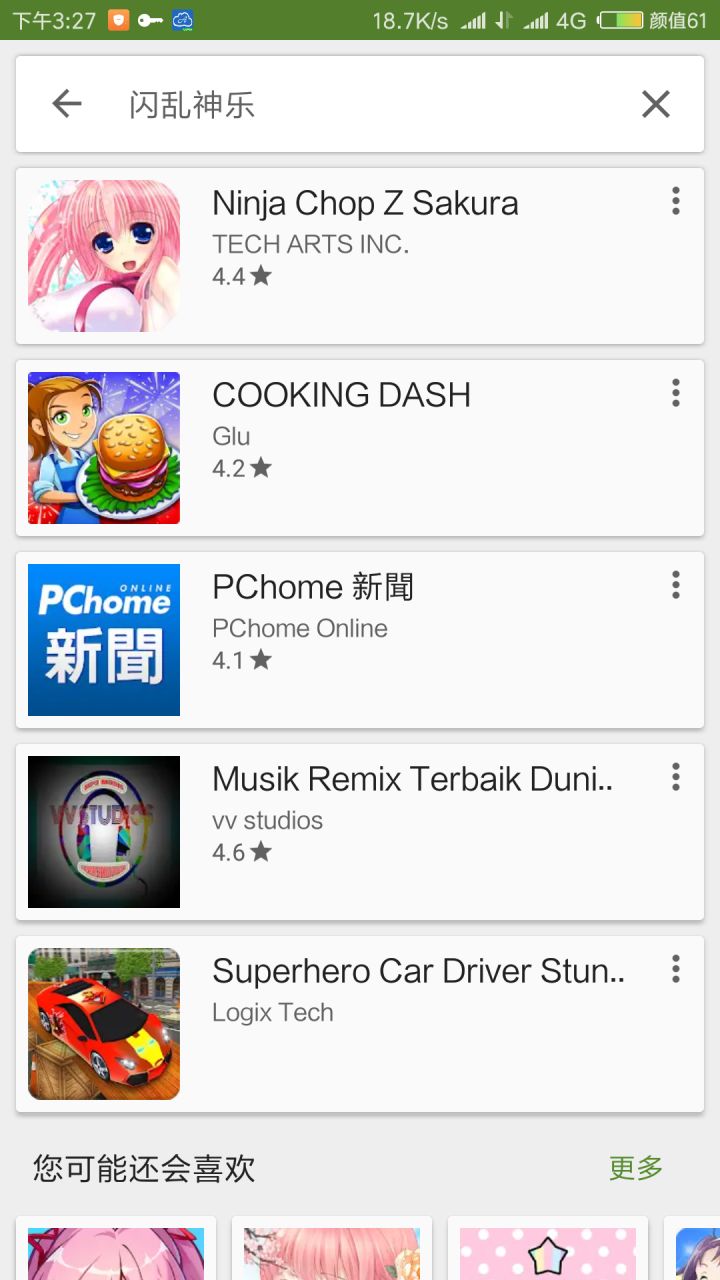Screen dimensions: 720x1280
Task: Open overflow menu for COOKING DASH
Action: [676, 393]
